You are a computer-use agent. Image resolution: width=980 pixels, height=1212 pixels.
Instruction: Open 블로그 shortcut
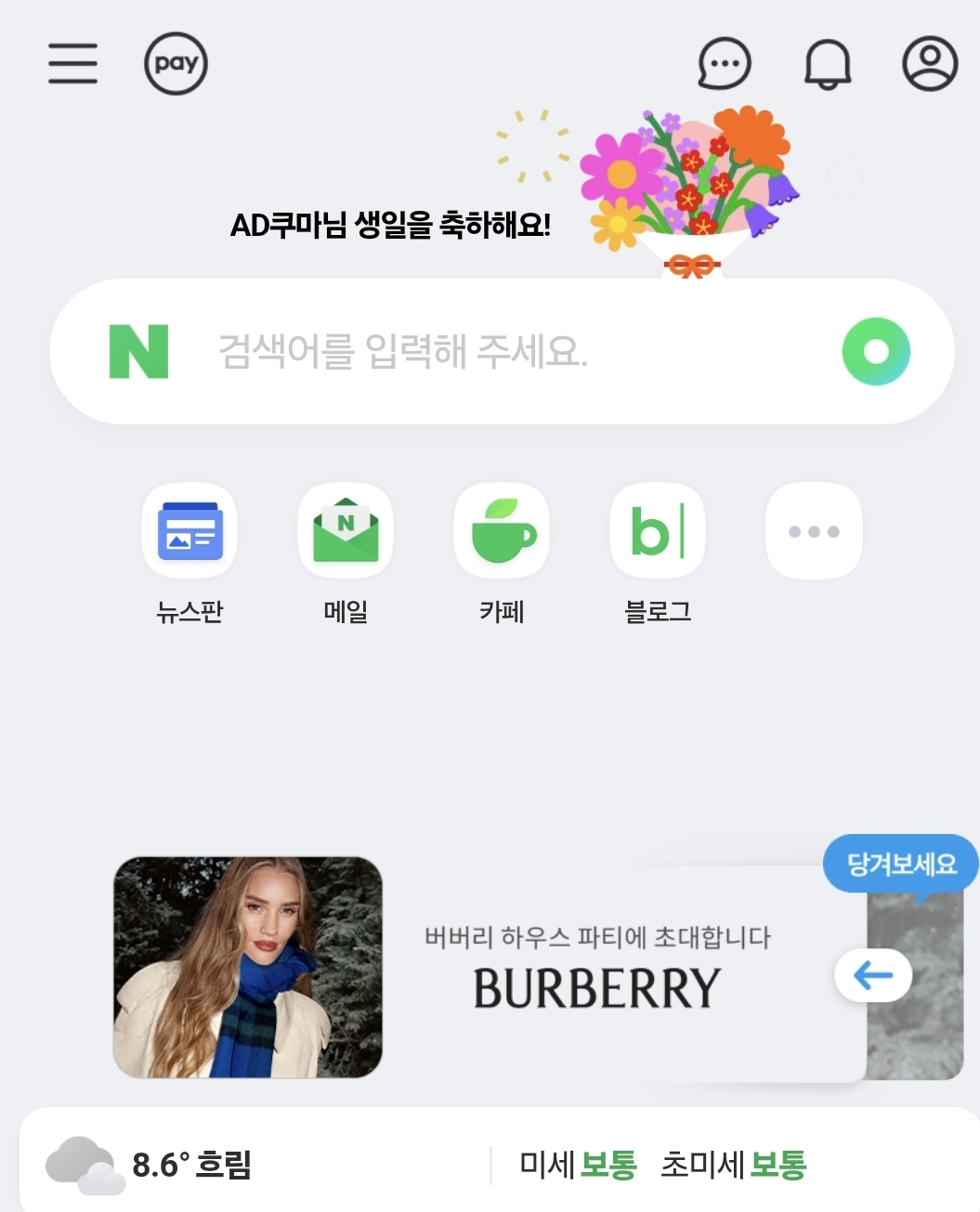658,532
